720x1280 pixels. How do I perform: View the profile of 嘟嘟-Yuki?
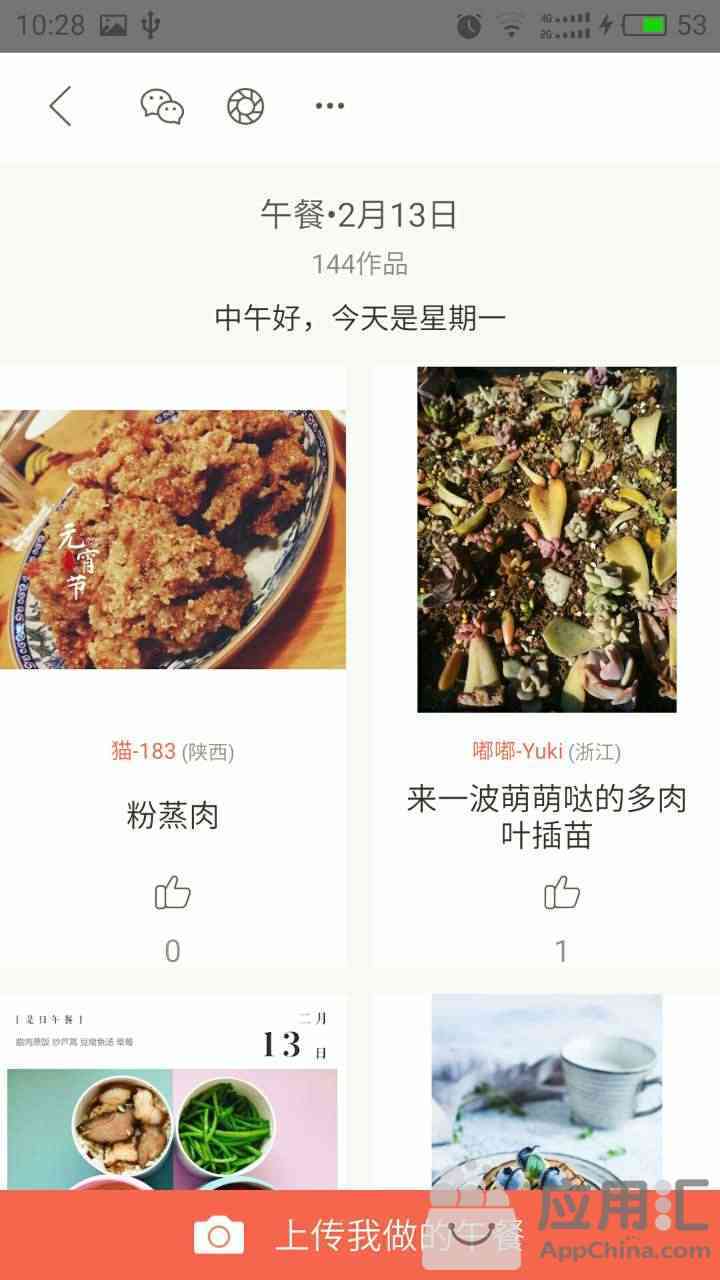(517, 751)
